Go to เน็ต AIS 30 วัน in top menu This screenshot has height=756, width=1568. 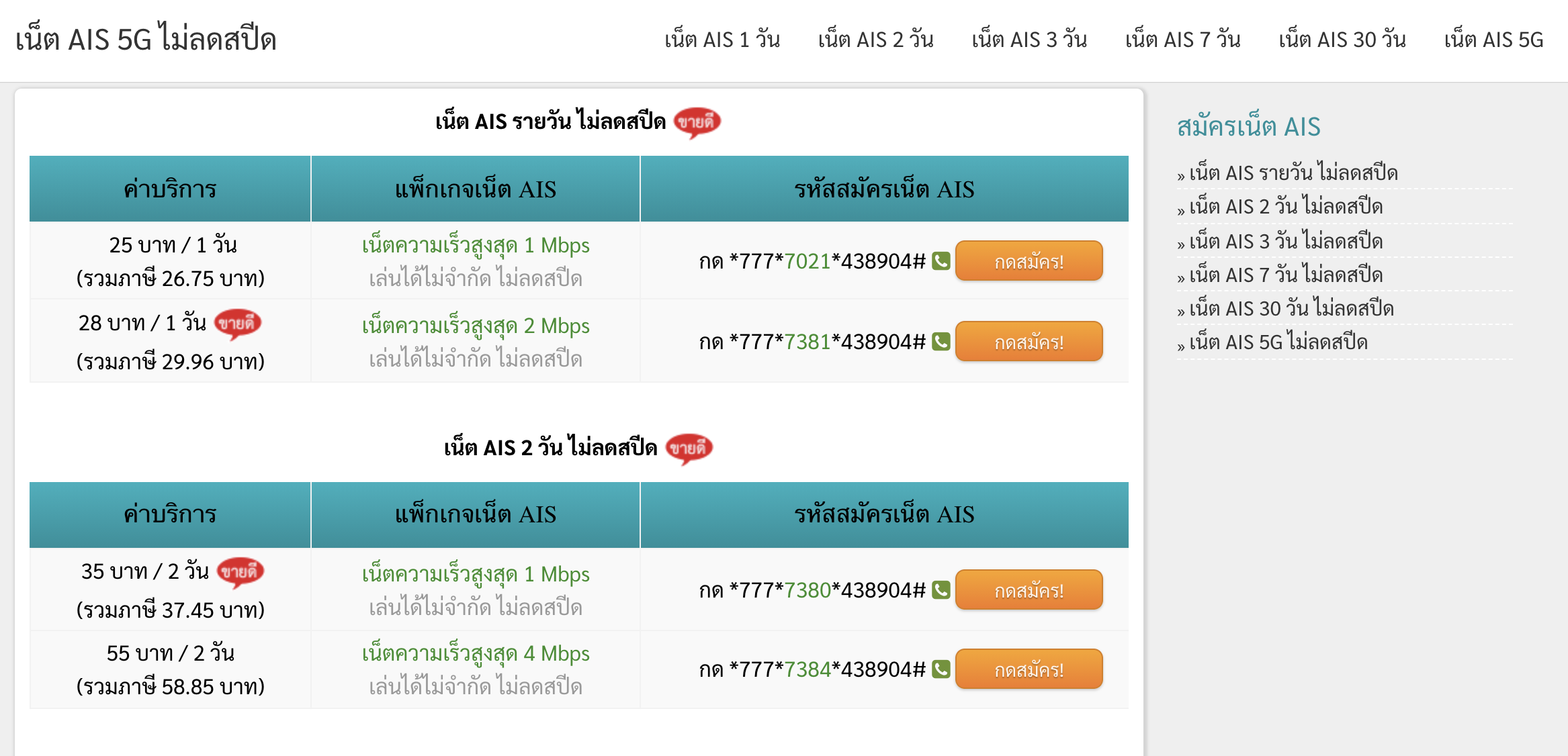[1342, 40]
